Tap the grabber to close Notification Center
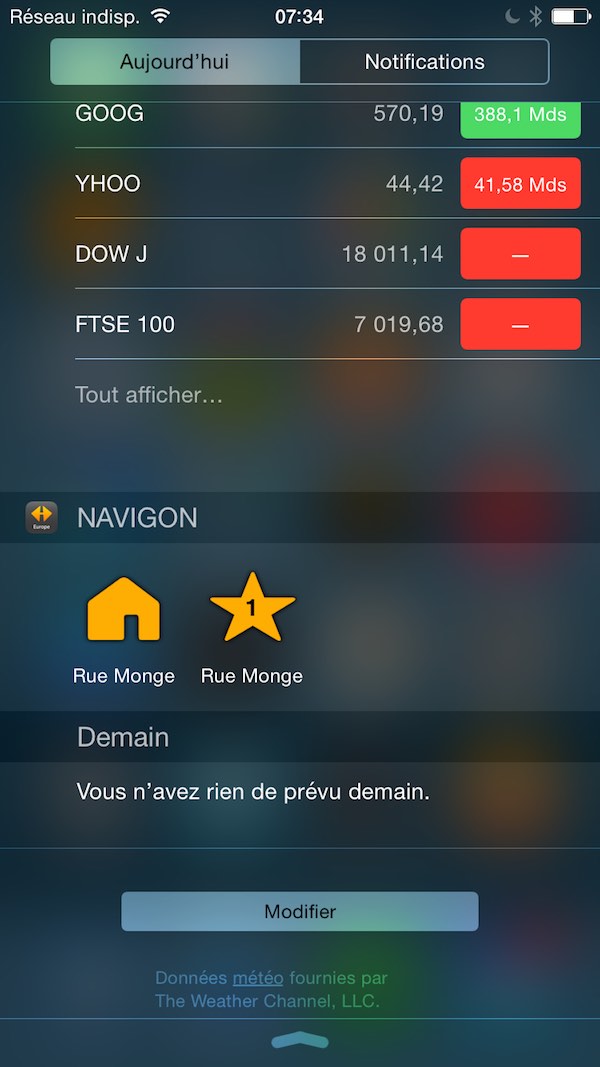Image resolution: width=600 pixels, height=1067 pixels. tap(300, 1040)
